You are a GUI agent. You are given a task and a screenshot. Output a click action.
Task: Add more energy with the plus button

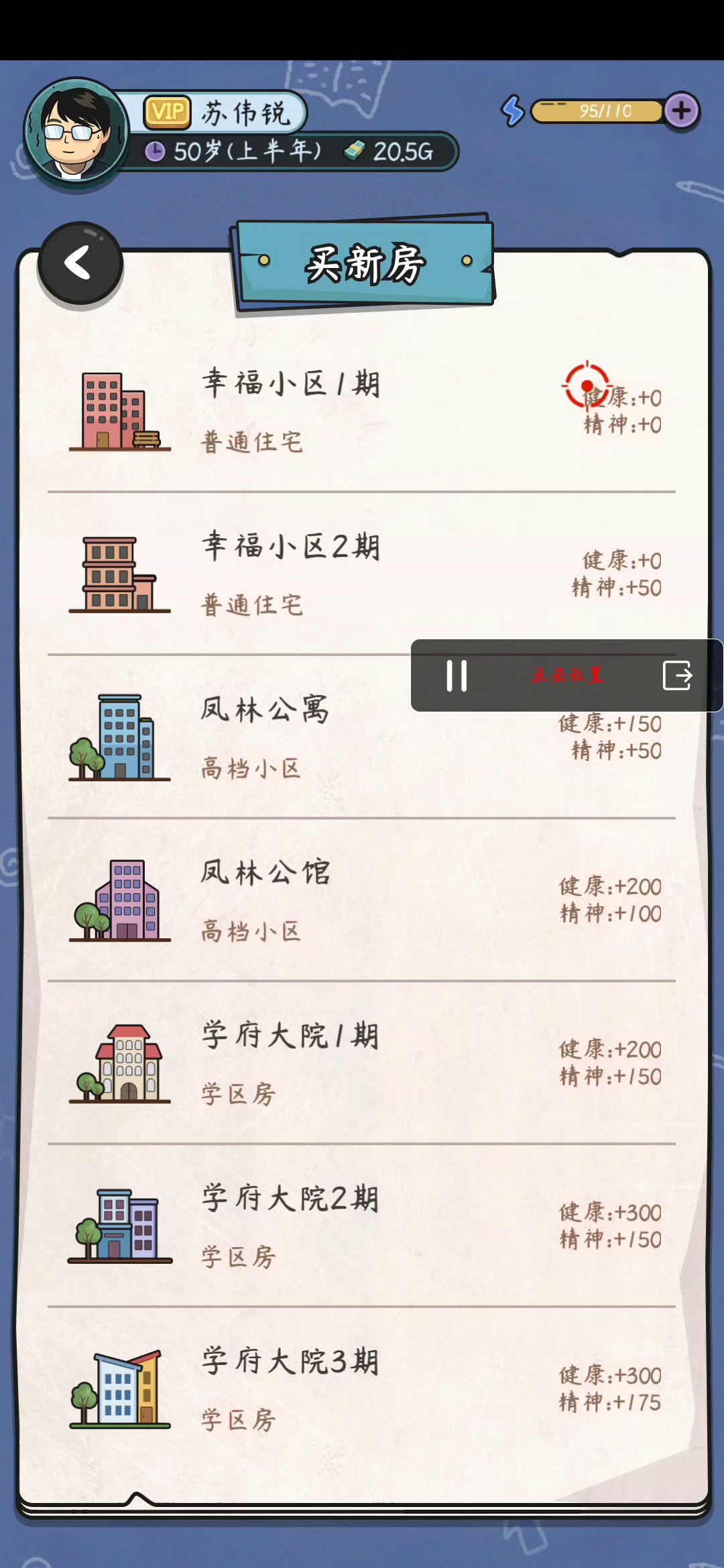click(681, 111)
